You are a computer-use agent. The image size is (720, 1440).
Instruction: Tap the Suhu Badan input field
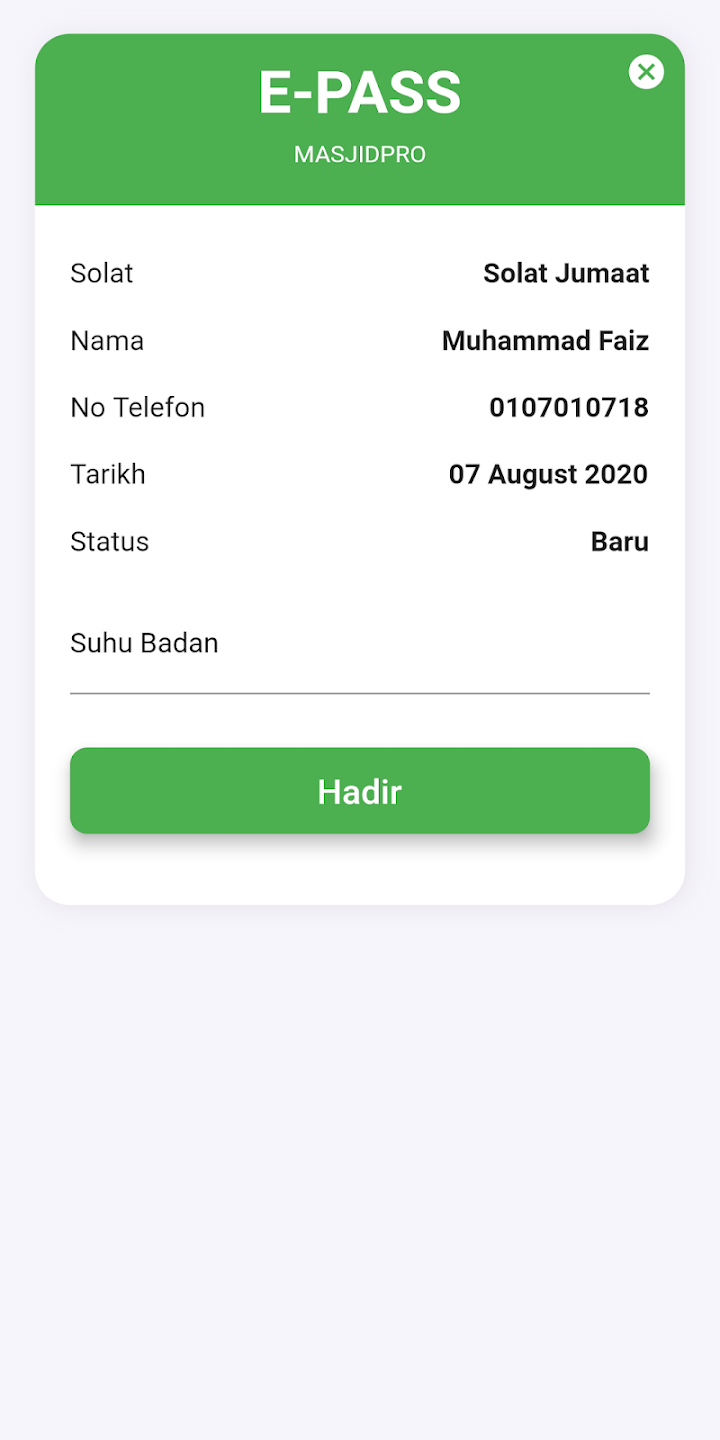point(360,655)
